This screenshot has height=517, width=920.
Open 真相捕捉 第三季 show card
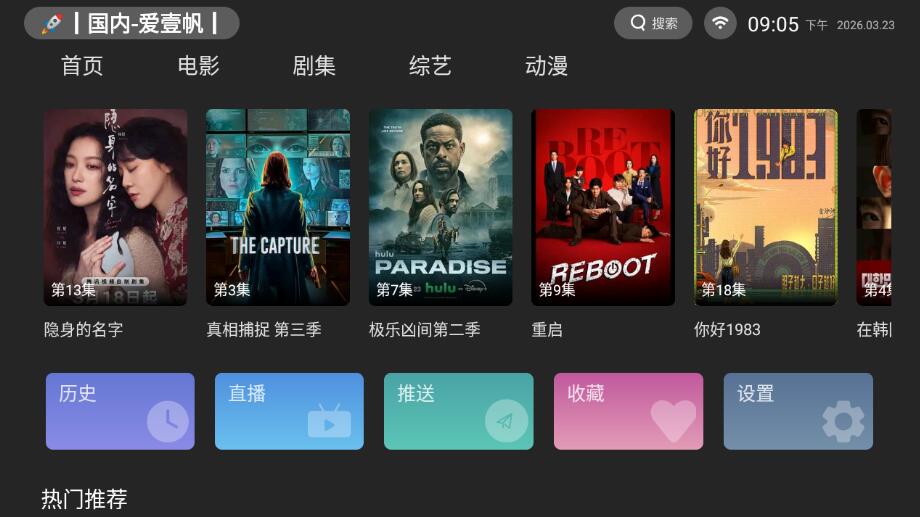(278, 207)
